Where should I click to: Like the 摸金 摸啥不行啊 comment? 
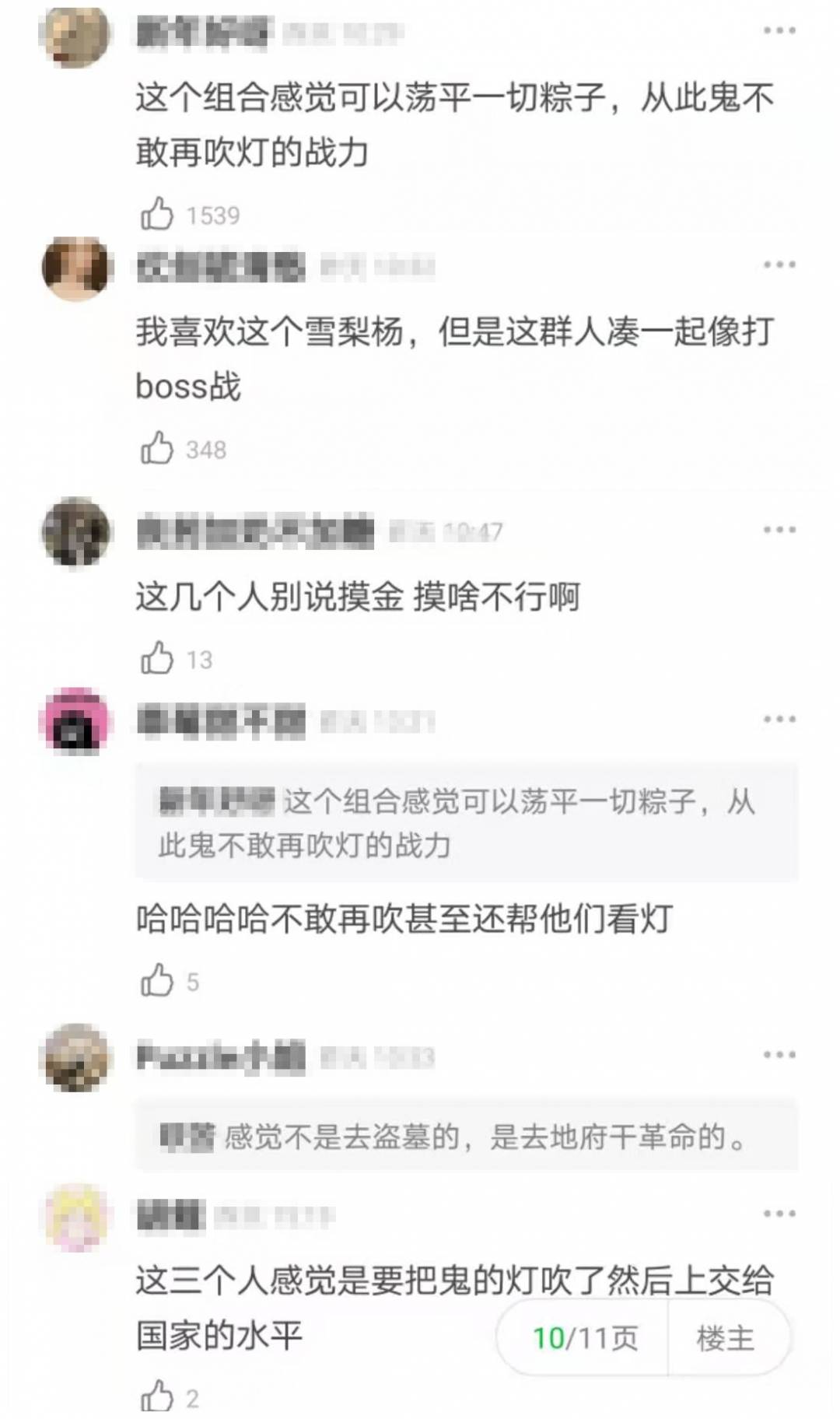(156, 659)
